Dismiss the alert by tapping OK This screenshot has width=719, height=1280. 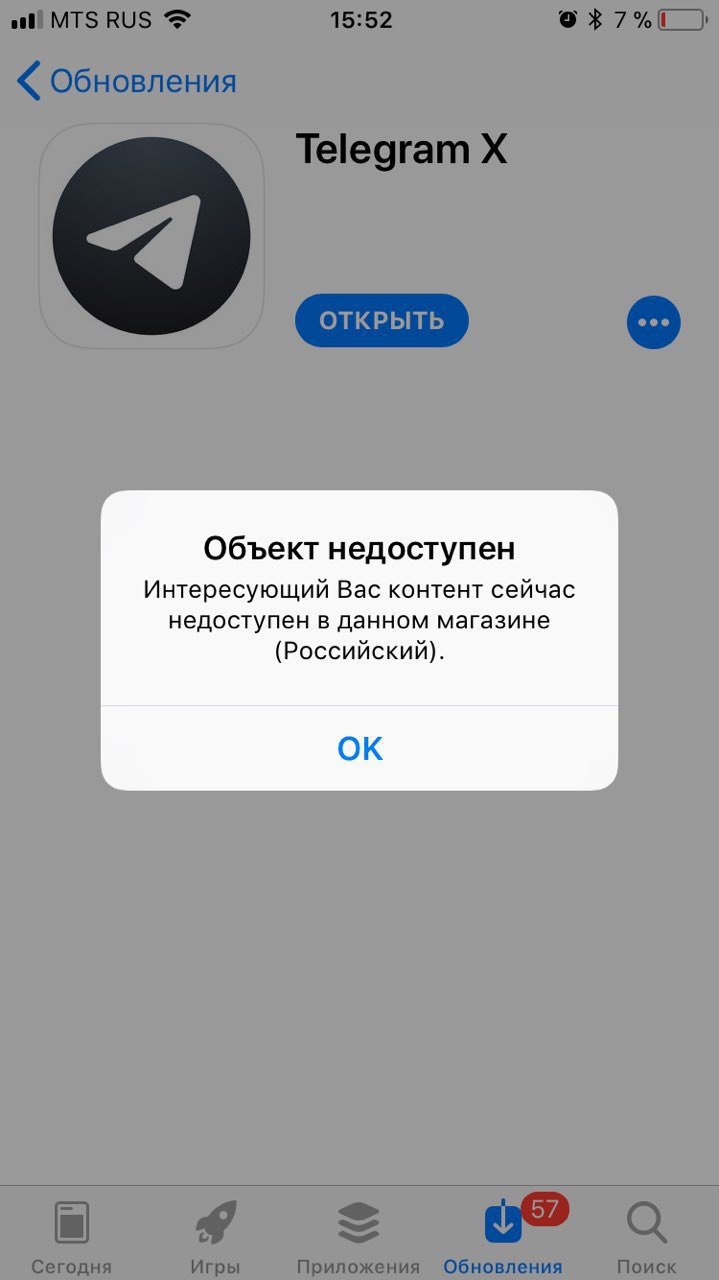point(359,748)
